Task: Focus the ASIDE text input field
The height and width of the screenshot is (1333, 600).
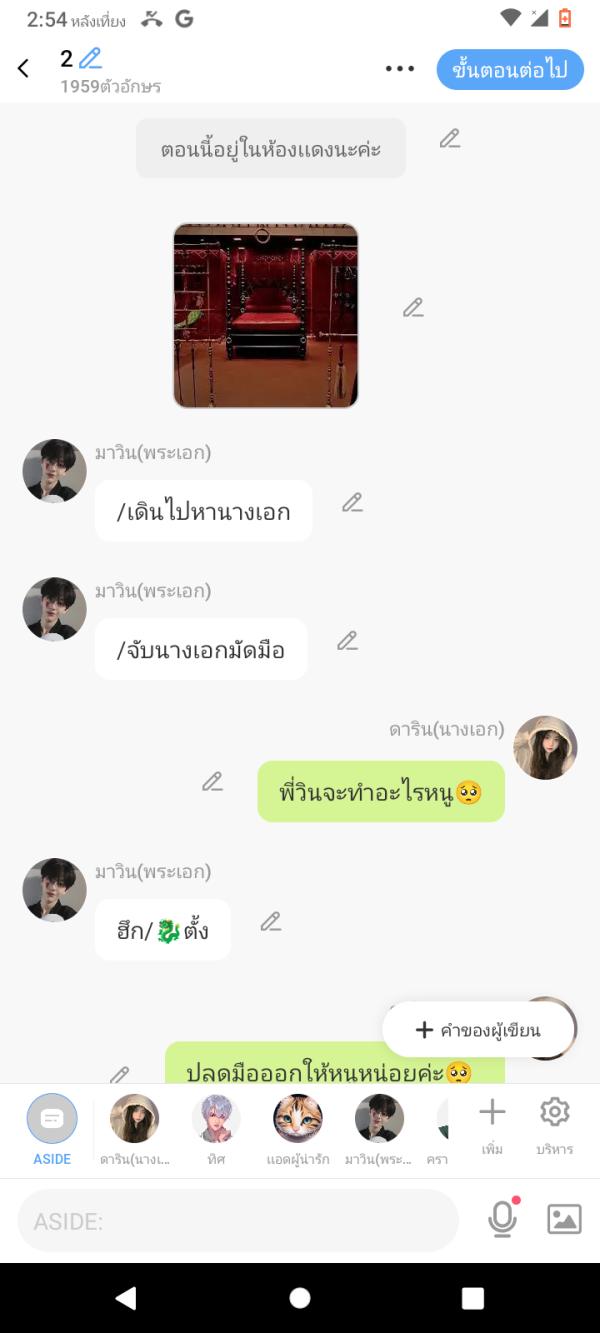Action: (x=238, y=1221)
